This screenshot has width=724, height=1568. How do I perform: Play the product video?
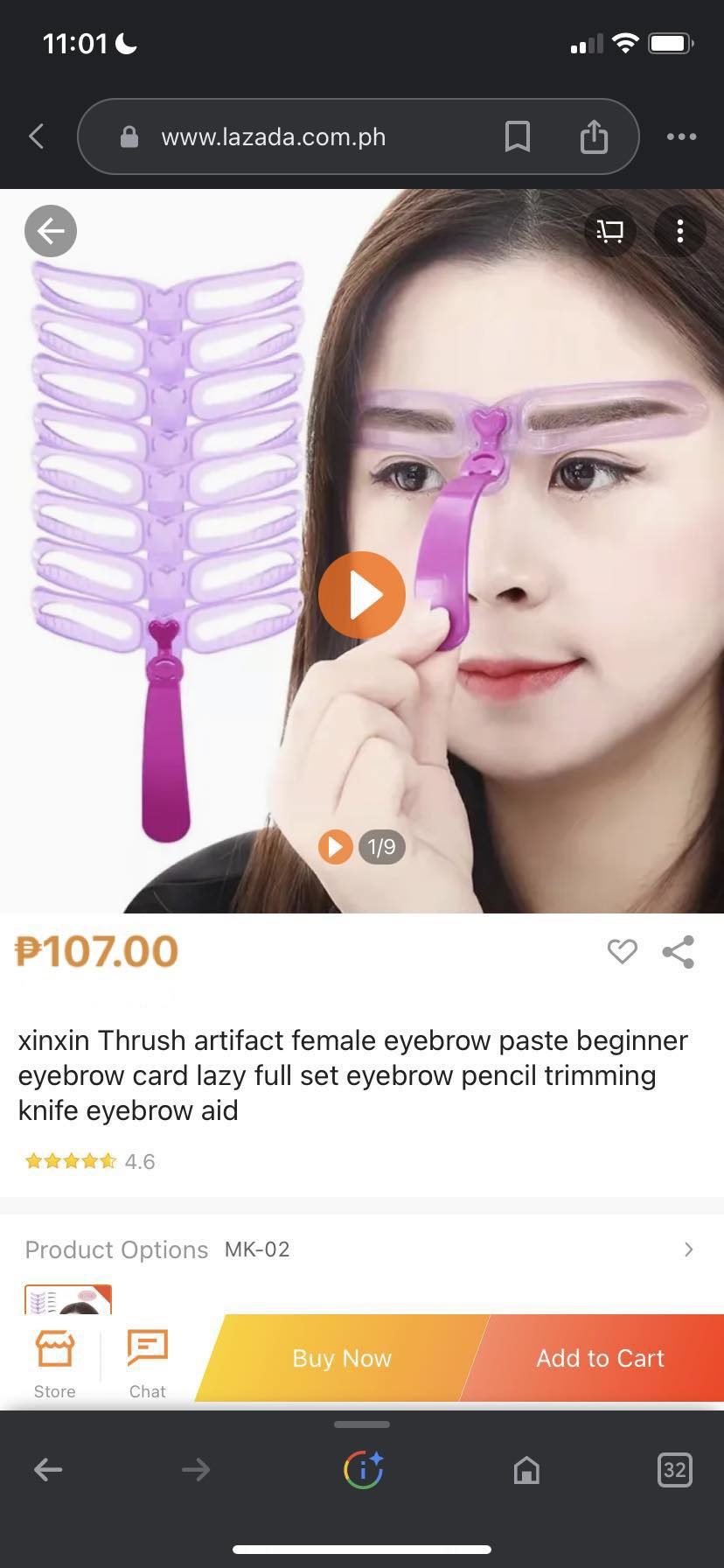coord(361,595)
